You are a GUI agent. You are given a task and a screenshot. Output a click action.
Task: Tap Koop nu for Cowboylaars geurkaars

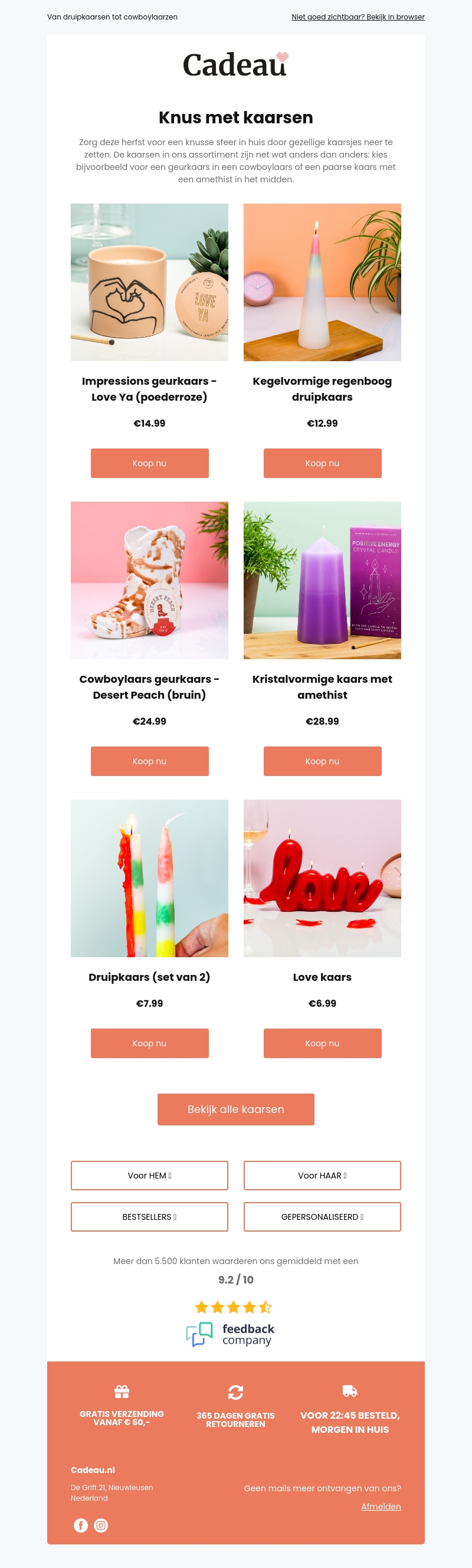(x=149, y=761)
